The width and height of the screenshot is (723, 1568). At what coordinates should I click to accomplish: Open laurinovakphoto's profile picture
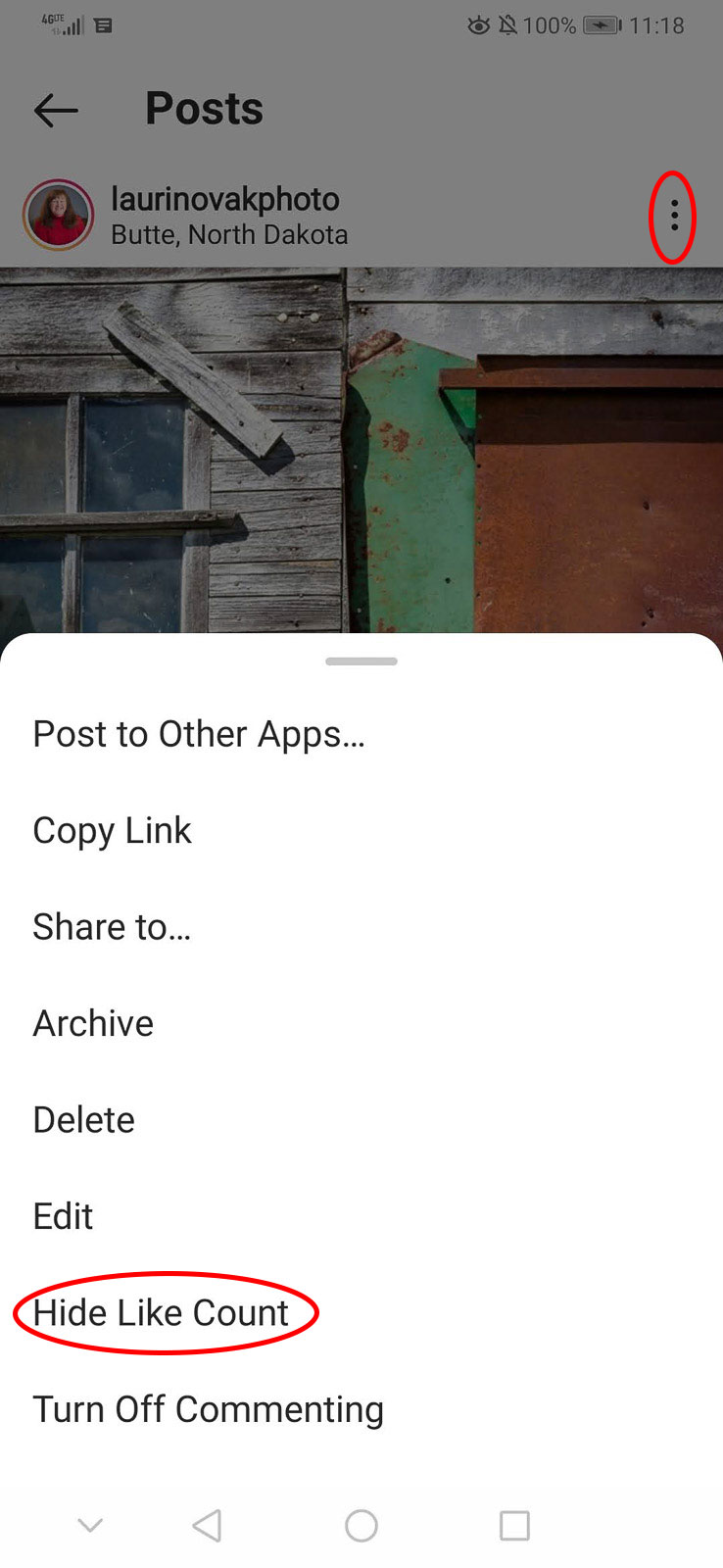click(x=59, y=216)
